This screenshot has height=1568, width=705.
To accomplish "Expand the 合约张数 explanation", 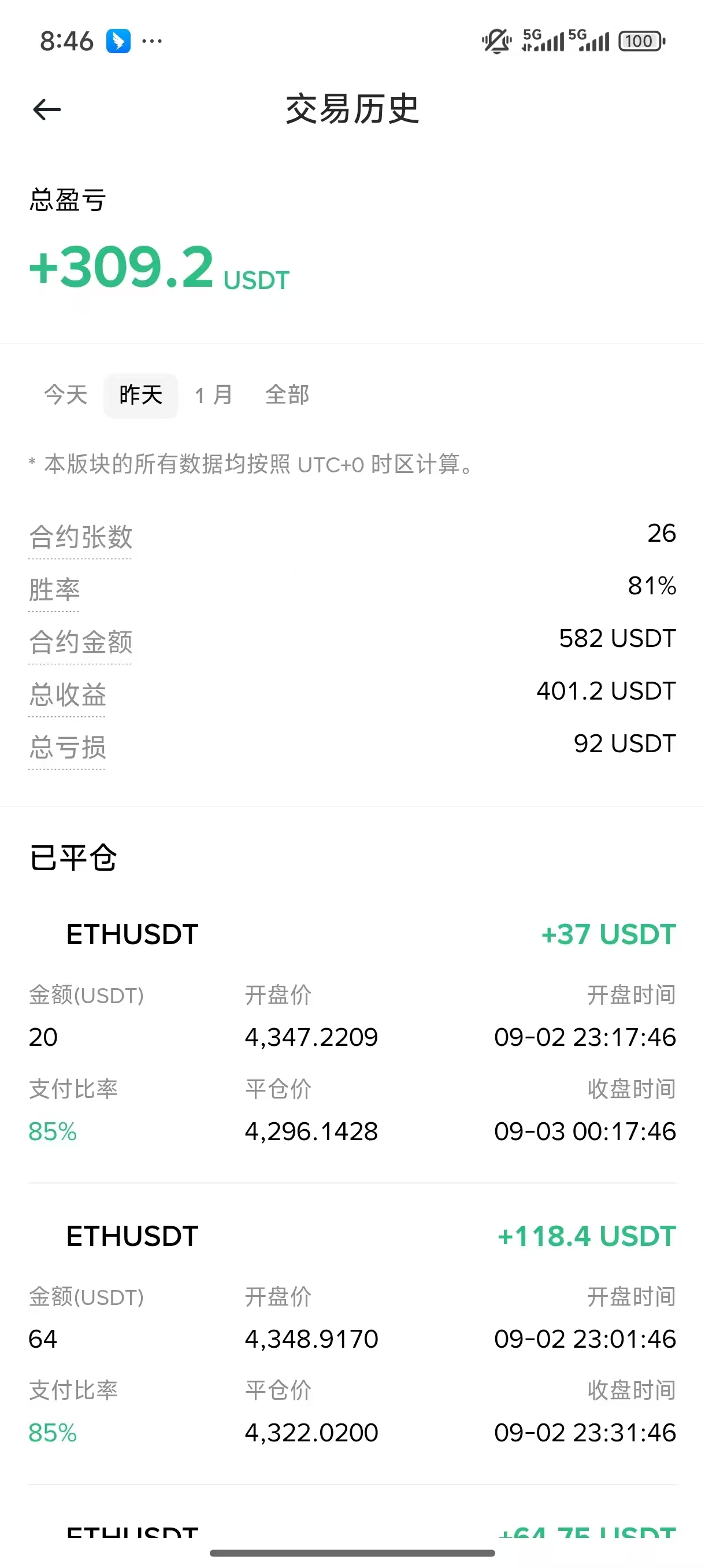I will [x=81, y=537].
